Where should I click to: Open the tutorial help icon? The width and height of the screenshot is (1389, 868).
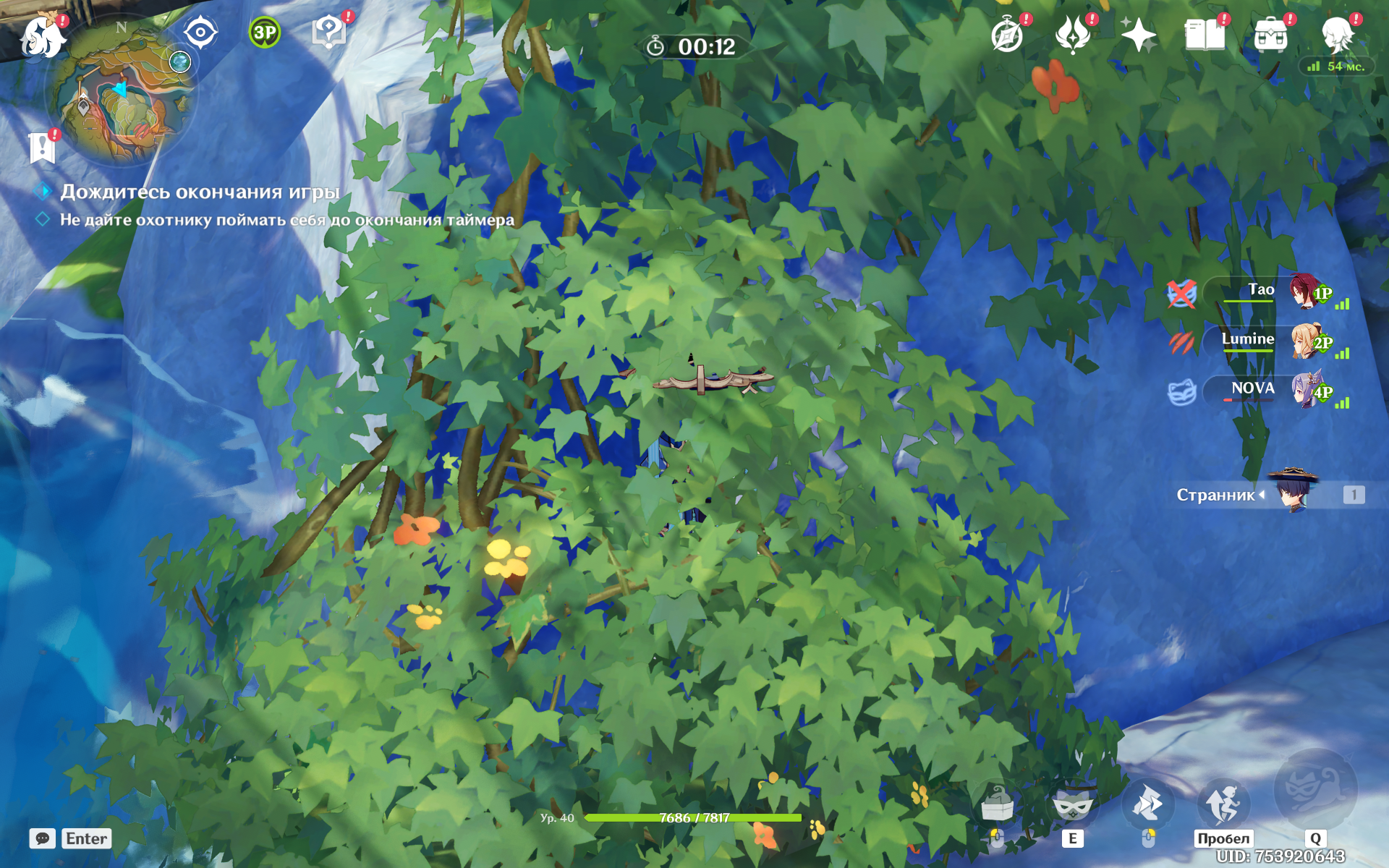click(x=328, y=33)
